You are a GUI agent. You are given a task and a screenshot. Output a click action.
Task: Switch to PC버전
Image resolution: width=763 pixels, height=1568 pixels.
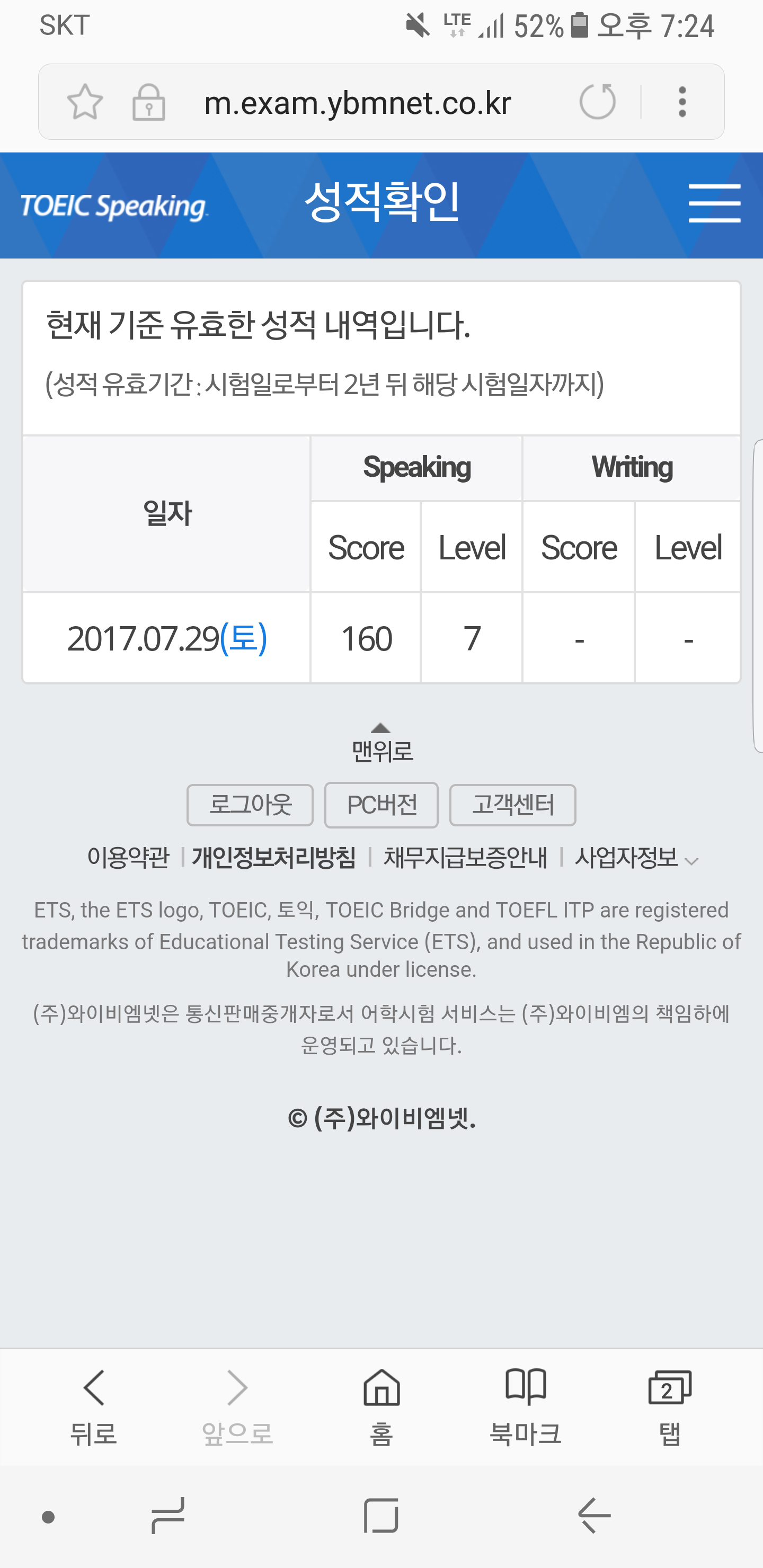tap(381, 805)
